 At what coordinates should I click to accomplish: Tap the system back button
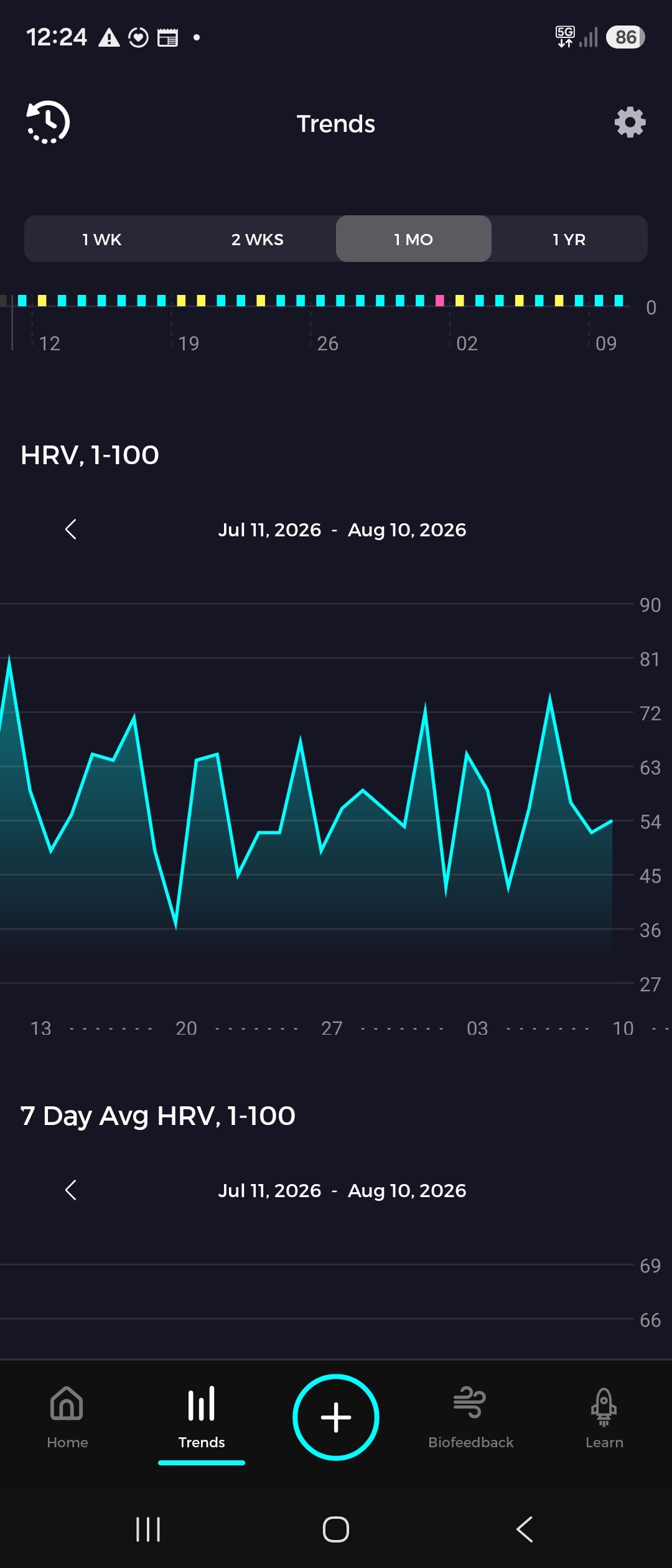(525, 1529)
